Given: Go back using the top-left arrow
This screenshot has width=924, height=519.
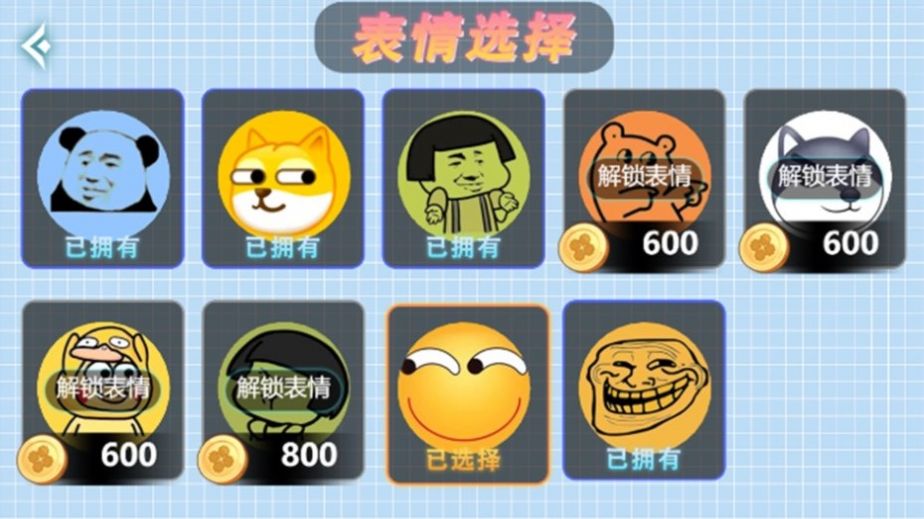Looking at the screenshot, I should 35,46.
